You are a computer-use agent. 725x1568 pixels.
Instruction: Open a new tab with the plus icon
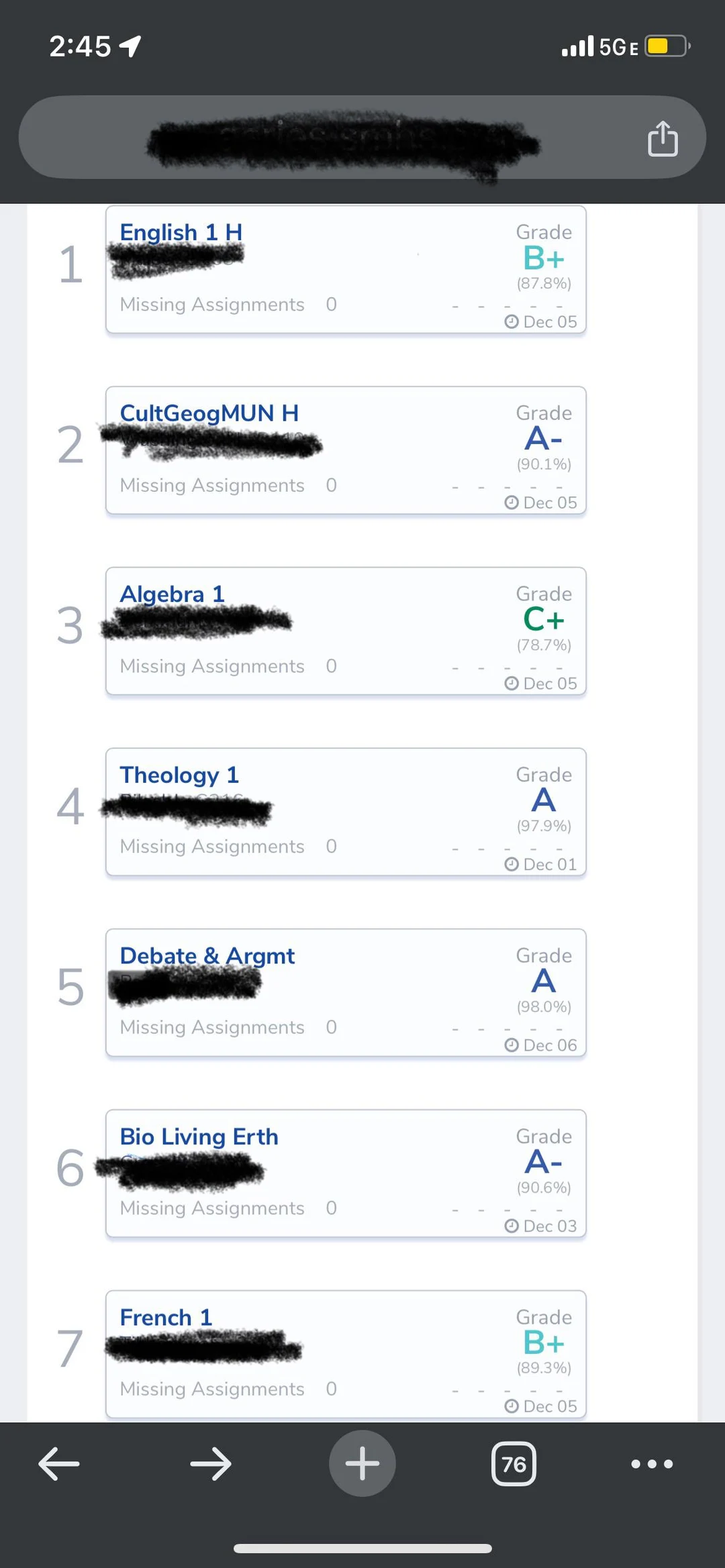pos(362,1464)
